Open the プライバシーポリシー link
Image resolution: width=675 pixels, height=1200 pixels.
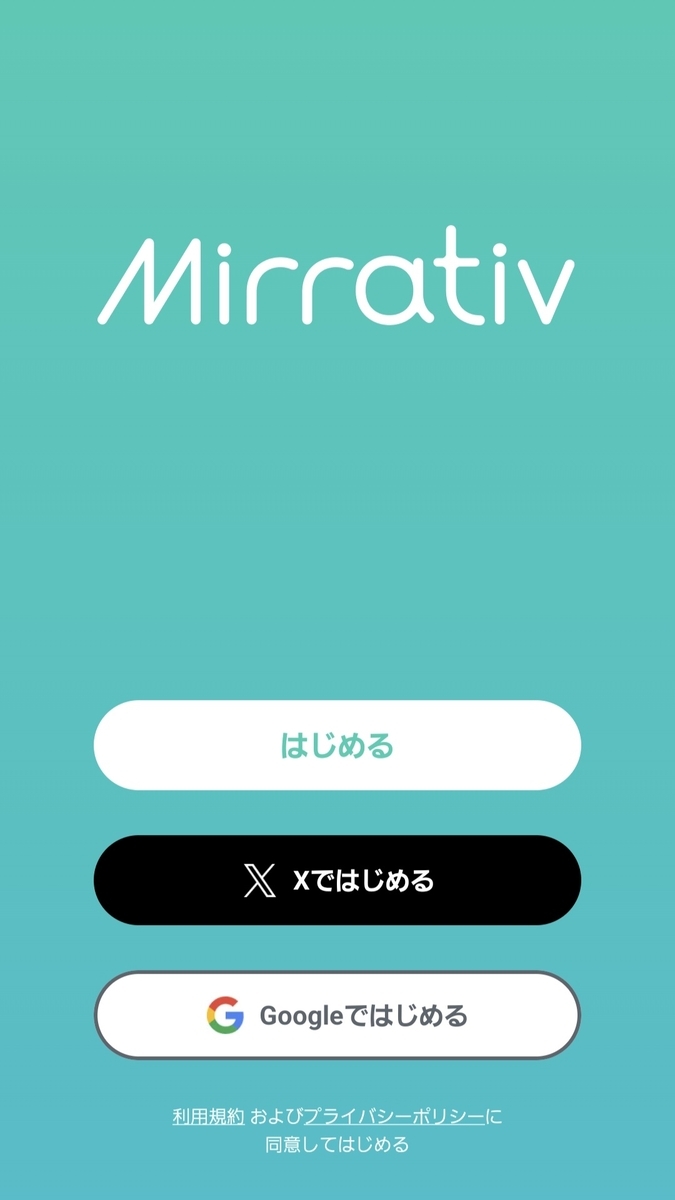pyautogui.click(x=394, y=1116)
